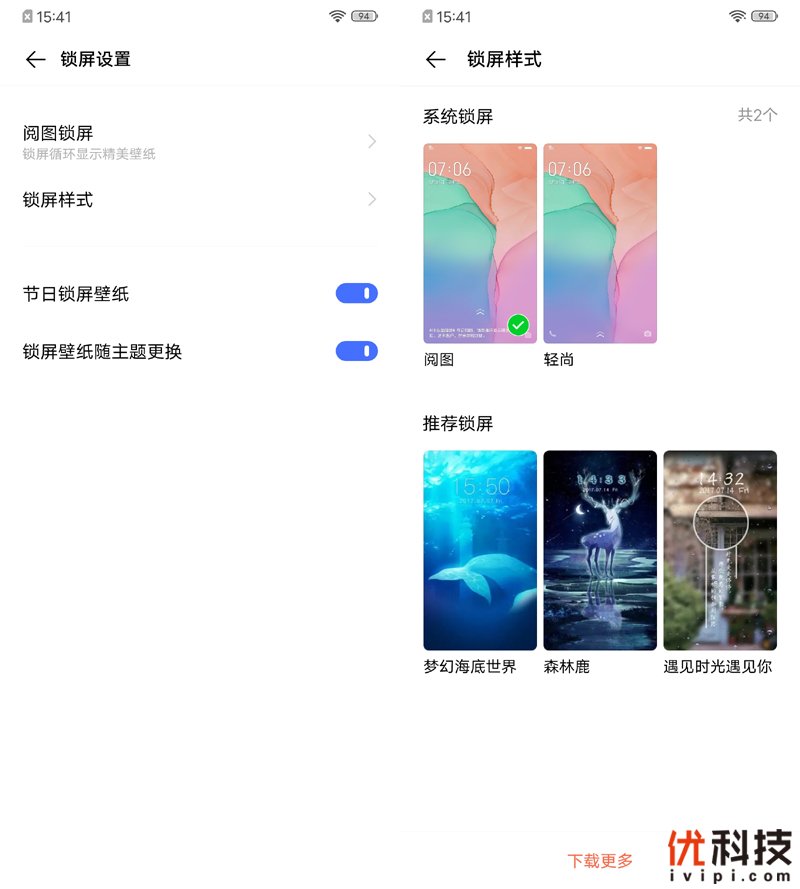Go back from 锁屏样式 screen
The image size is (800, 889).
[435, 60]
